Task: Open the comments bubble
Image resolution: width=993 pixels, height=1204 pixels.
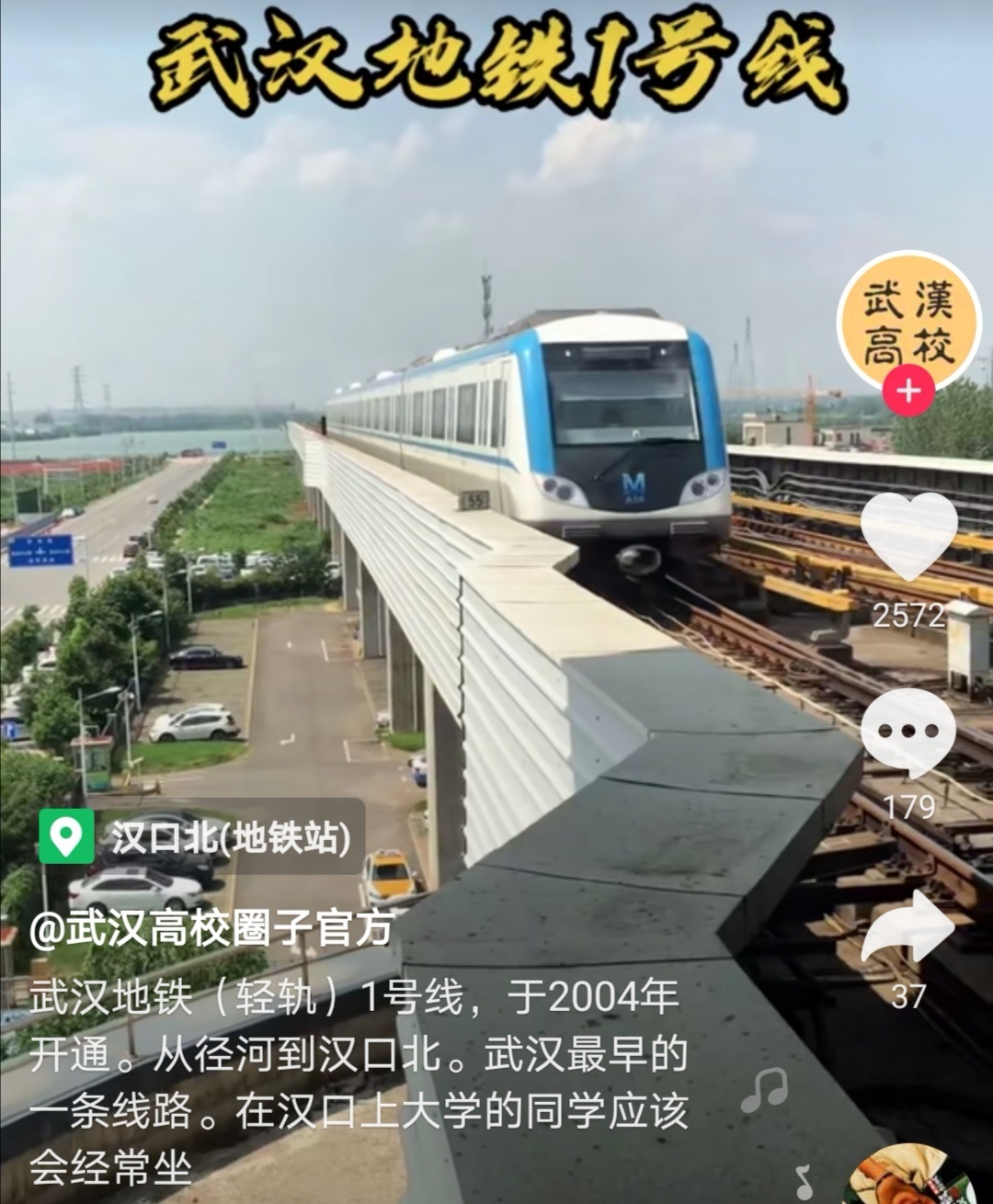Action: 908,733
